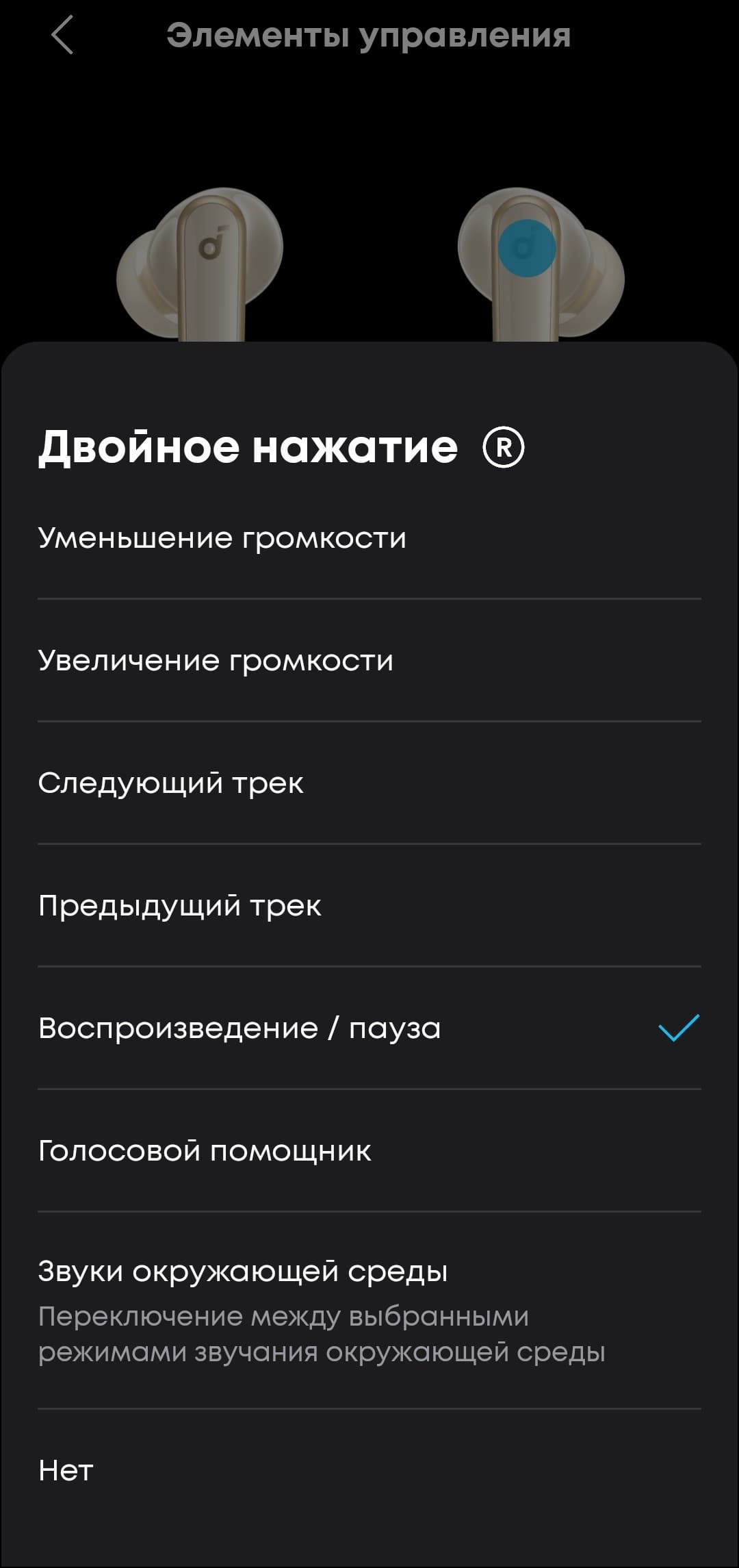Choose Звуки окружающей среды option

click(243, 1272)
